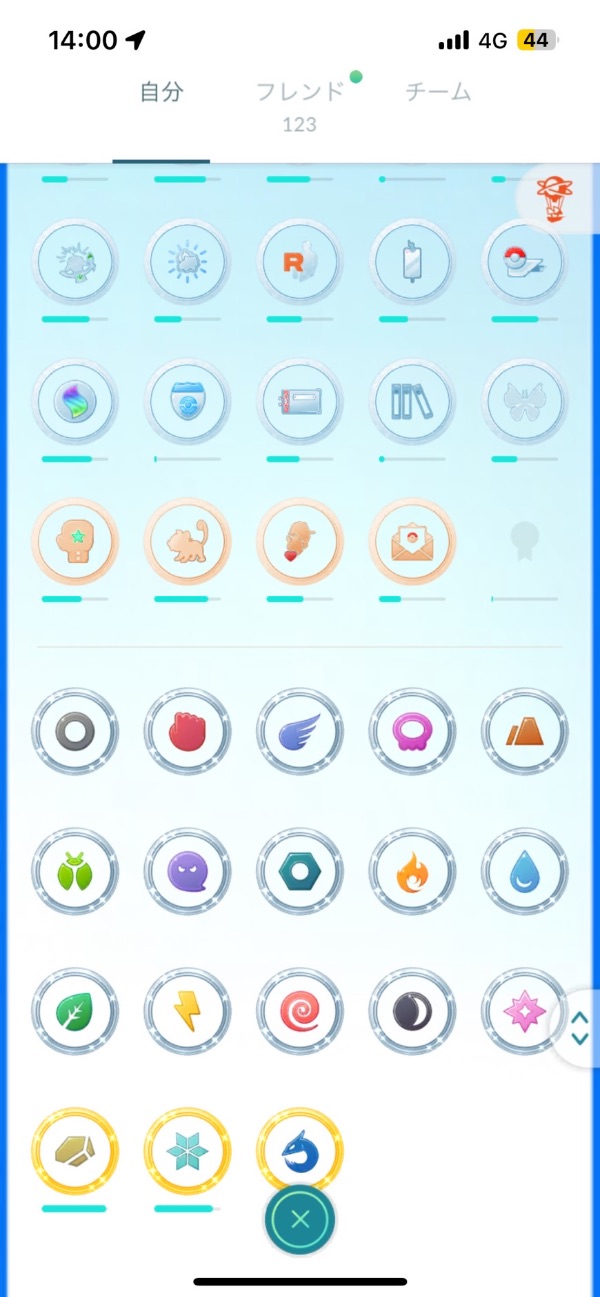Open the bronze cat Pokémon medal
Screen dimensions: 600x1297
point(188,542)
